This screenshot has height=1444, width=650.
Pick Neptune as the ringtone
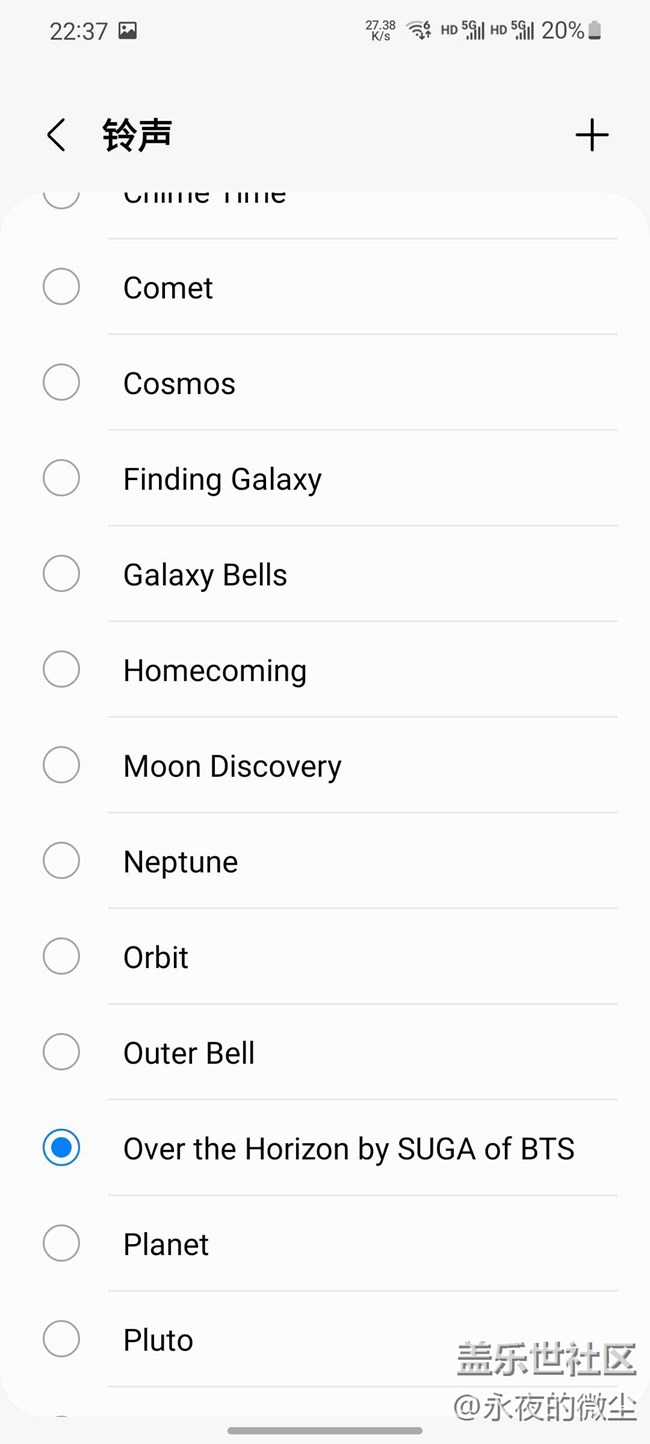[x=180, y=862]
